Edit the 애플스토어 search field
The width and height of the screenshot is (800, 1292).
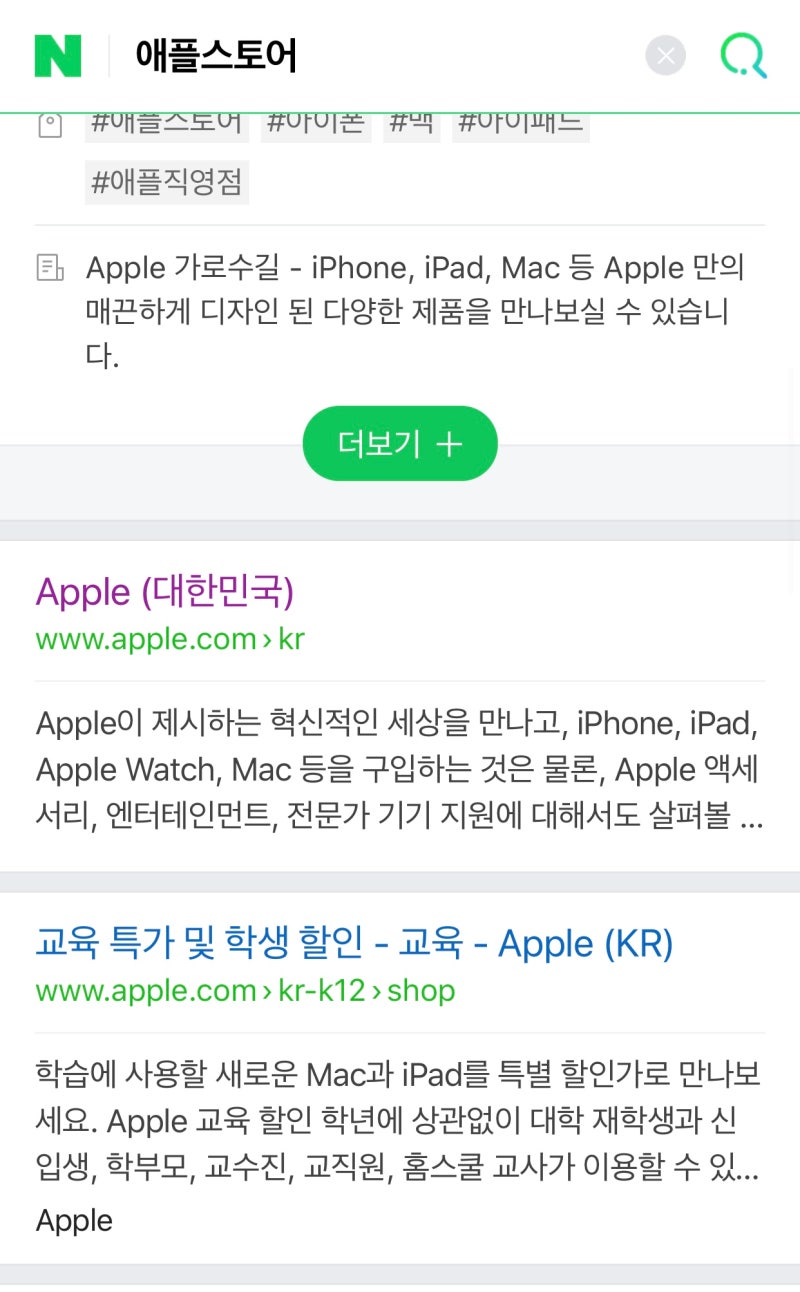pos(380,55)
